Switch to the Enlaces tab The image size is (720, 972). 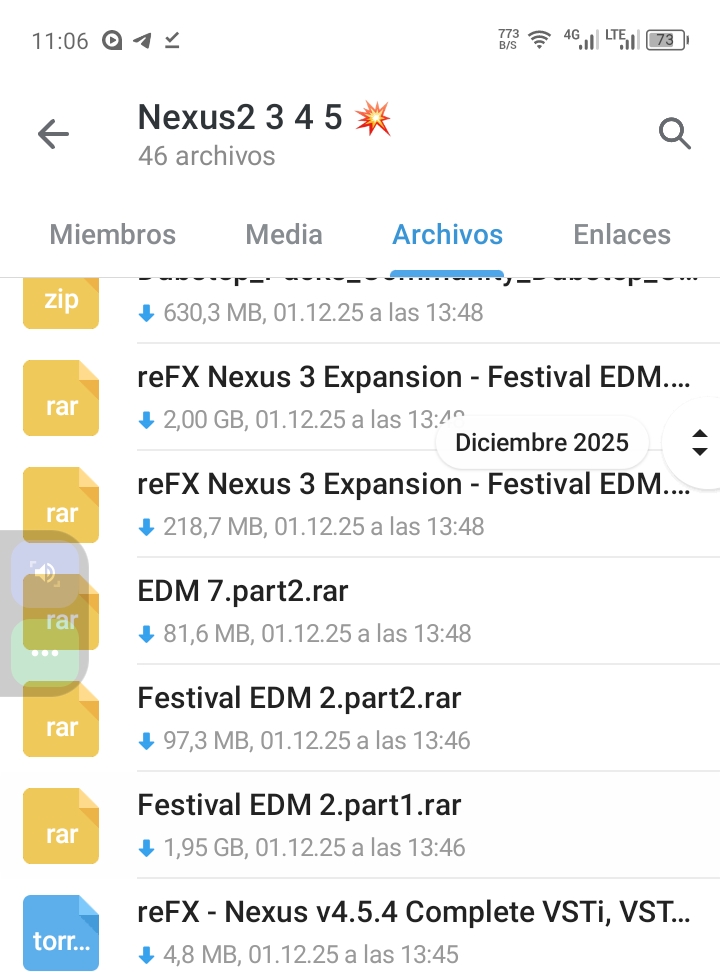[x=622, y=234]
